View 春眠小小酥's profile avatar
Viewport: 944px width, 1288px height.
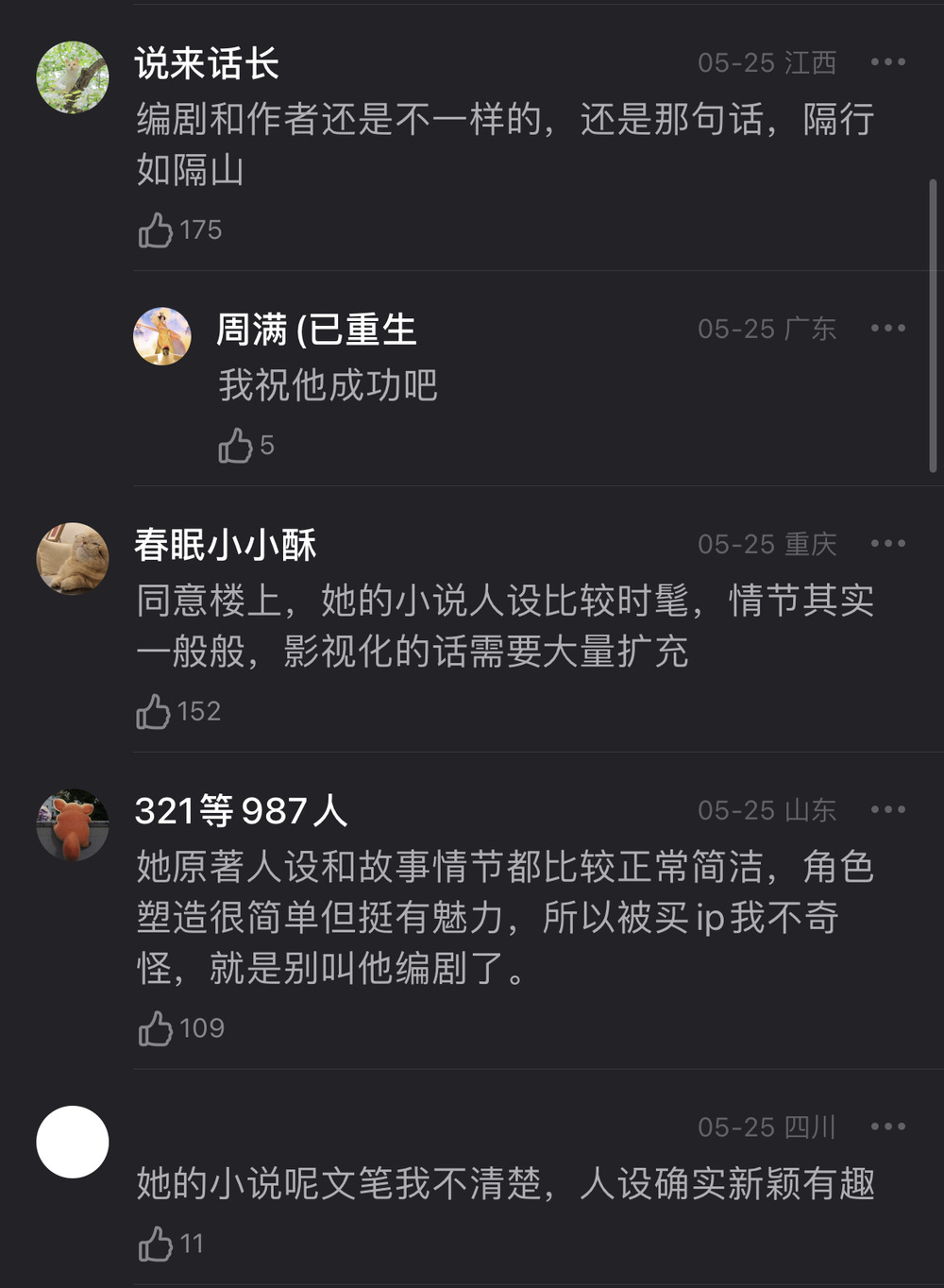tap(73, 559)
